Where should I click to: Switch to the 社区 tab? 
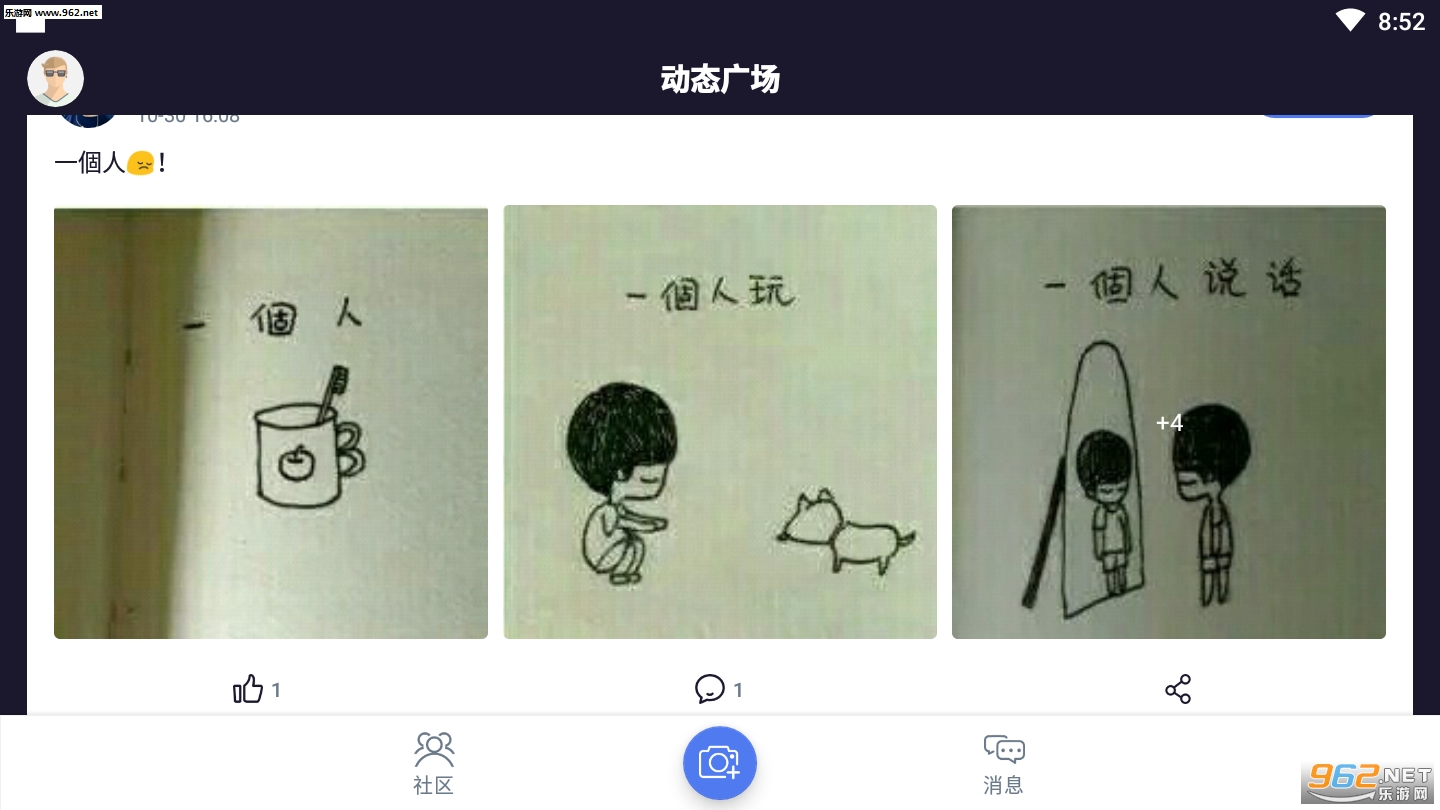[x=434, y=764]
